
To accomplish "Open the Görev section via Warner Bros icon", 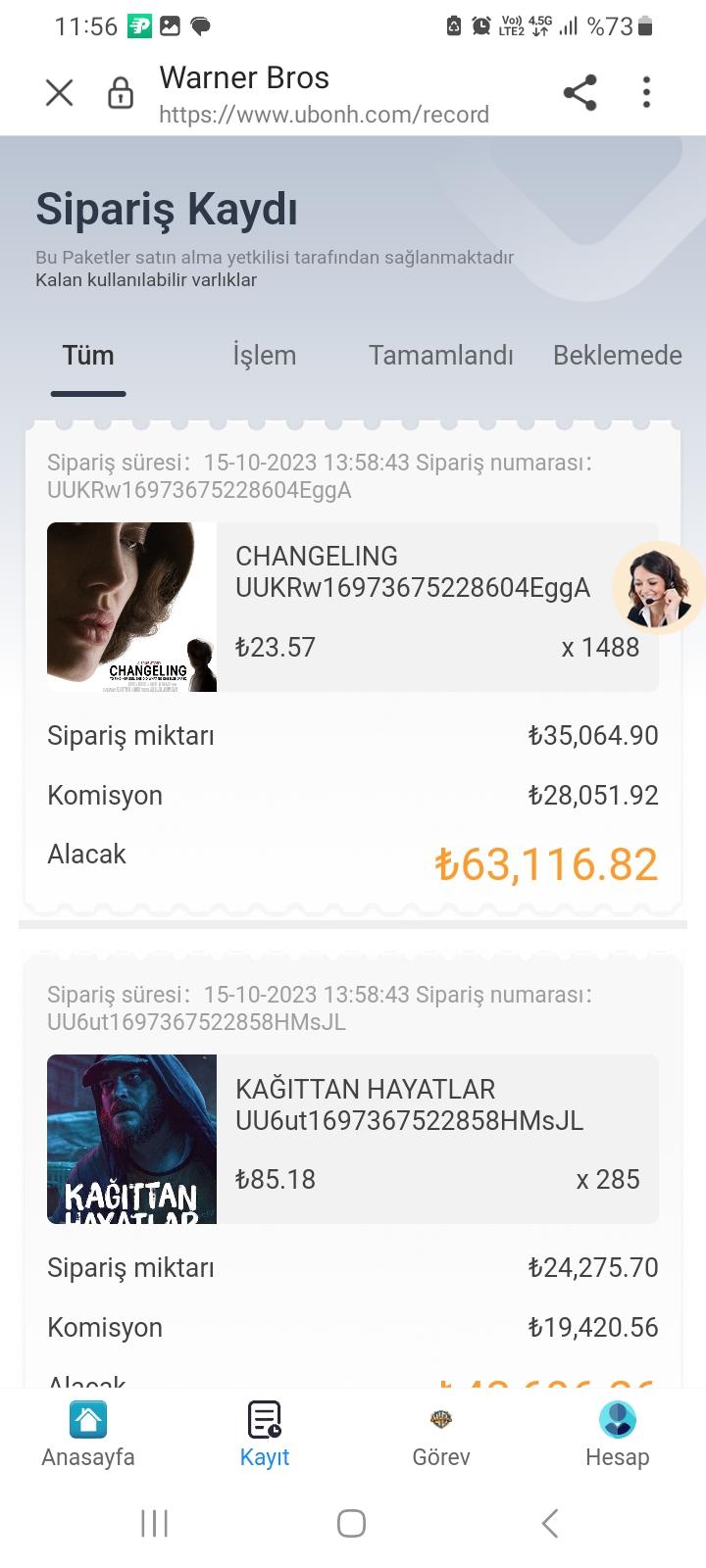I will (x=440, y=1434).
